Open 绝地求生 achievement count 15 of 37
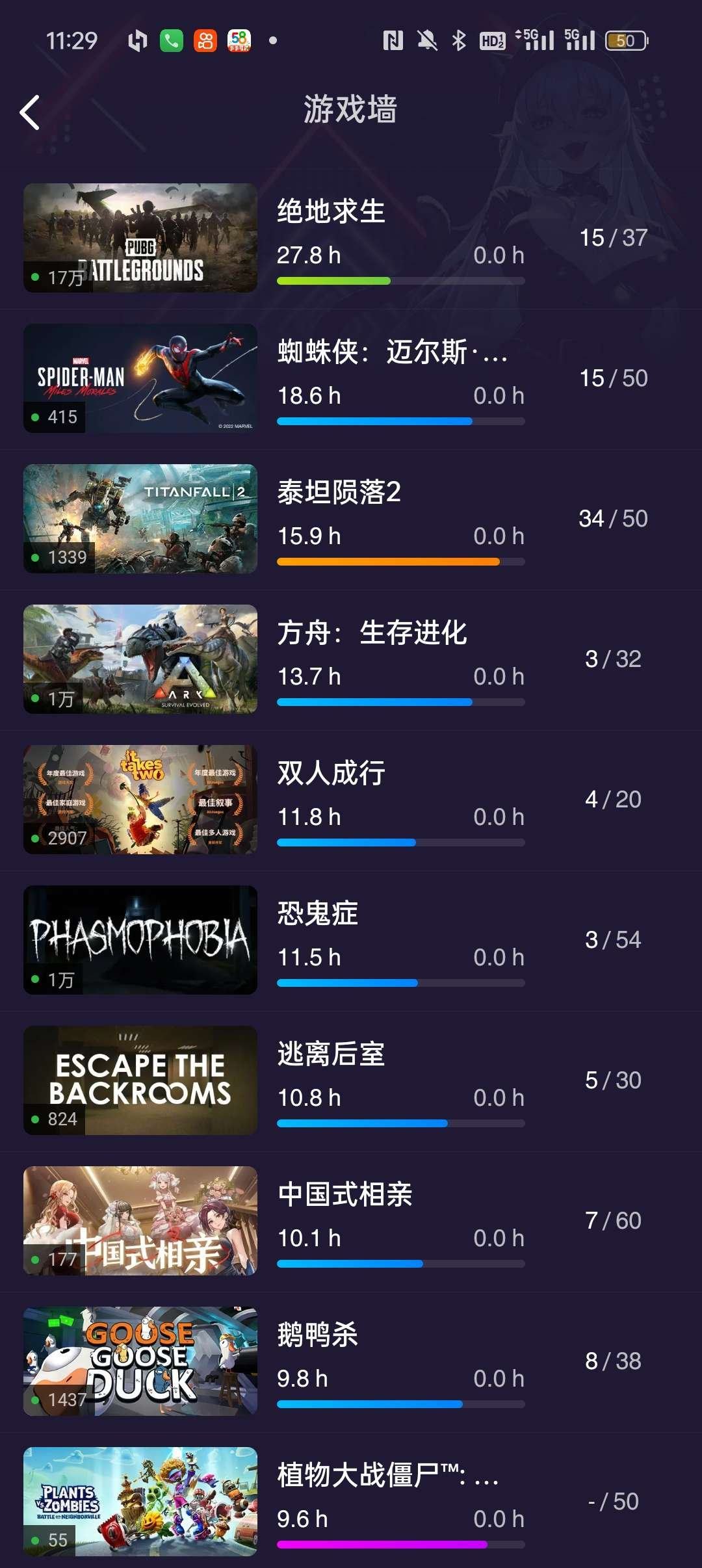Screen dimensions: 702x1568 pos(612,238)
